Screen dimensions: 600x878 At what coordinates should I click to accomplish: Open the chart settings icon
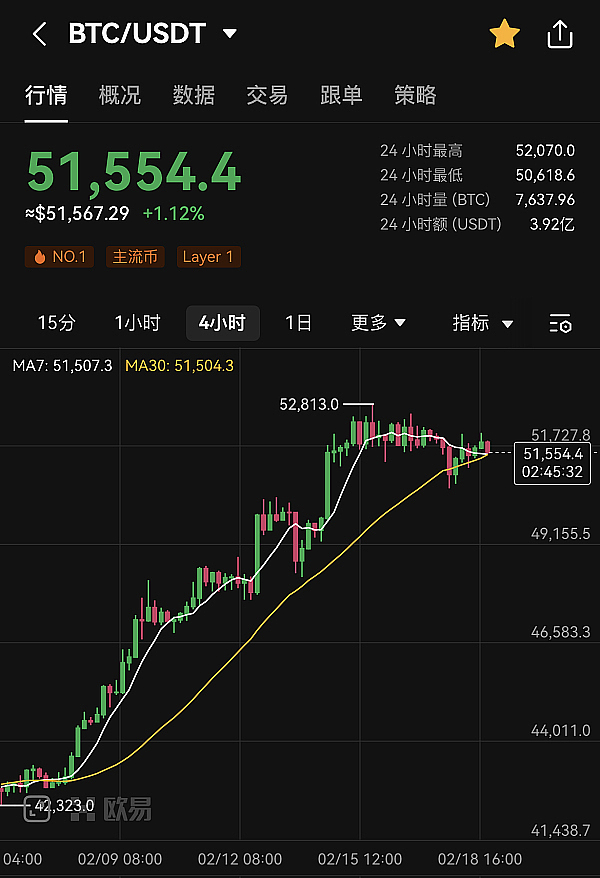click(x=561, y=324)
